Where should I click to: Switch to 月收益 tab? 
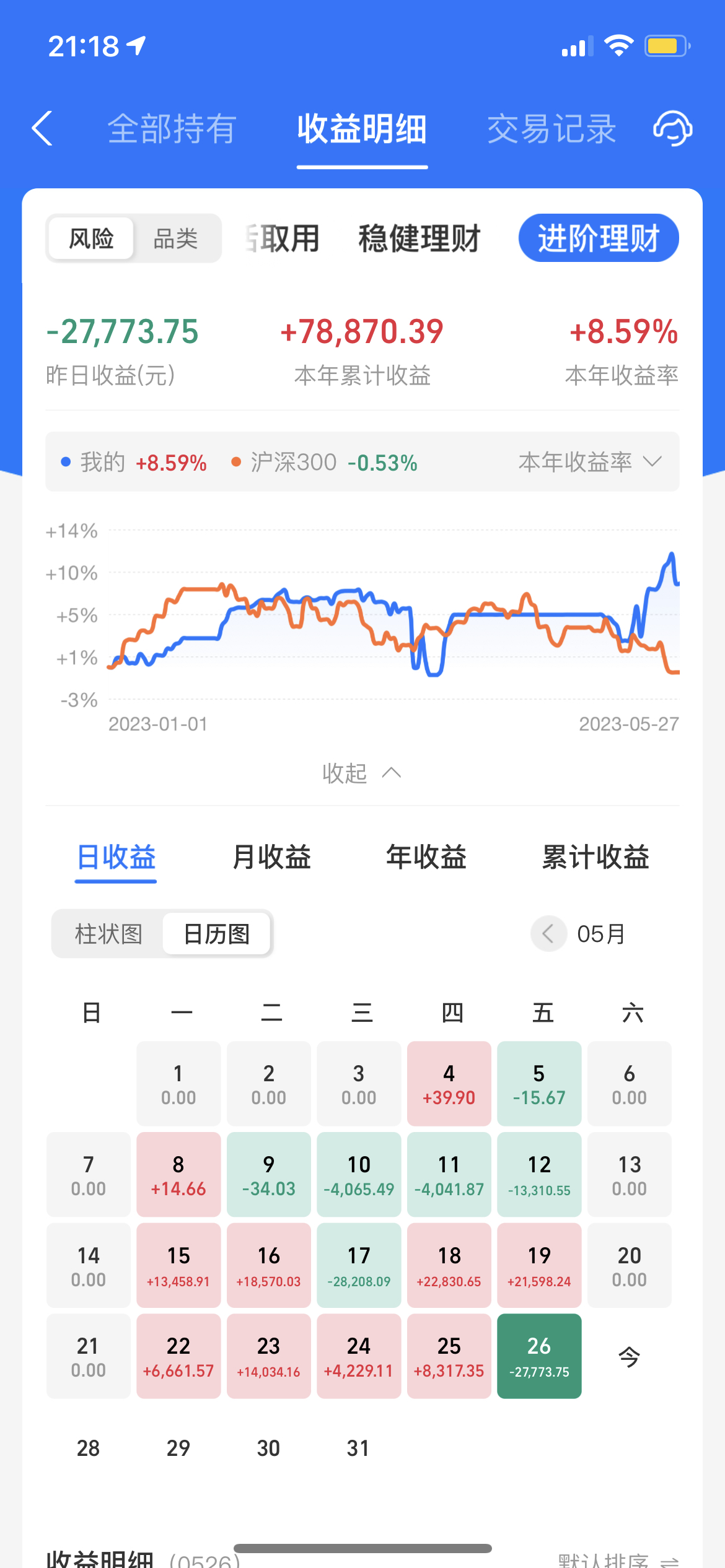pos(271,858)
